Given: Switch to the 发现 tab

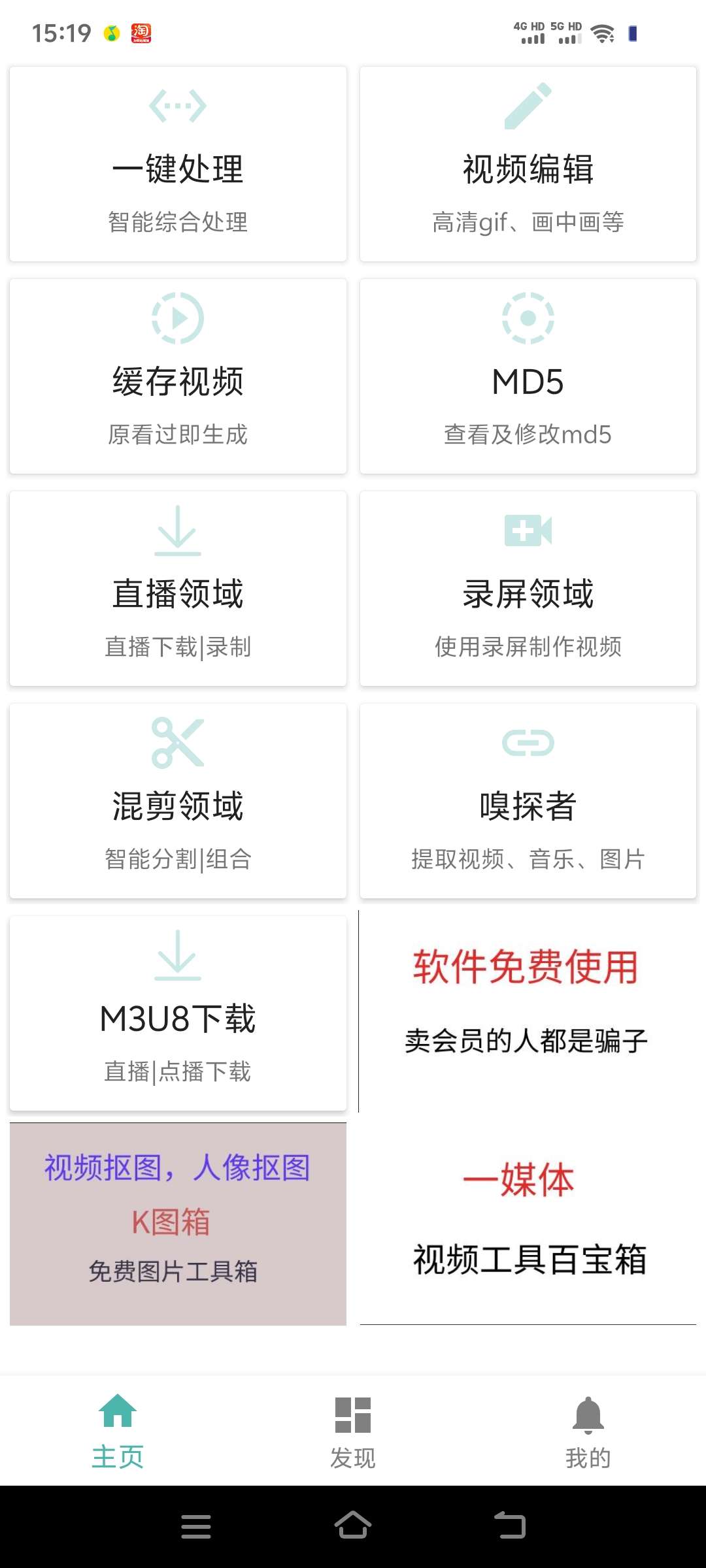Looking at the screenshot, I should (353, 1431).
